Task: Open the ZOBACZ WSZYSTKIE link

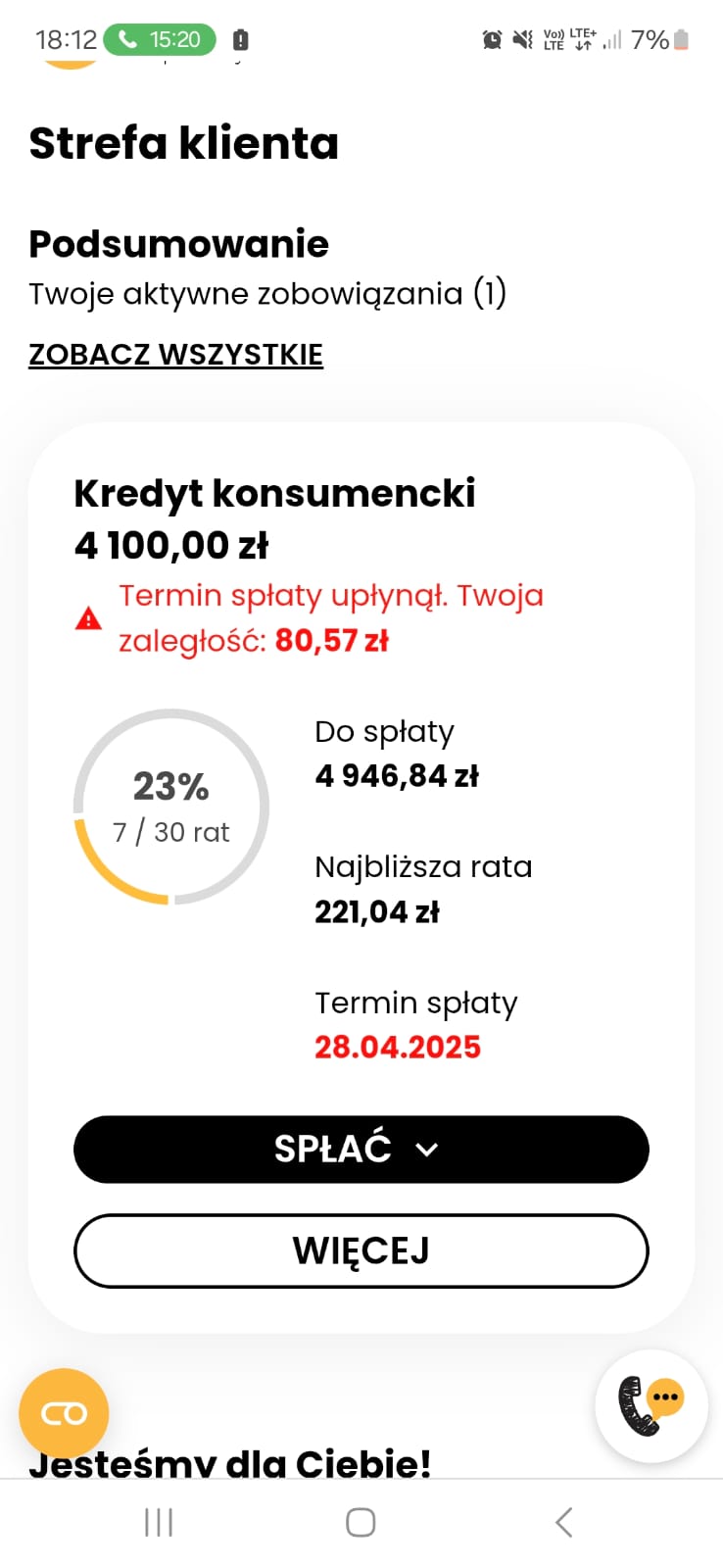Action: [175, 354]
